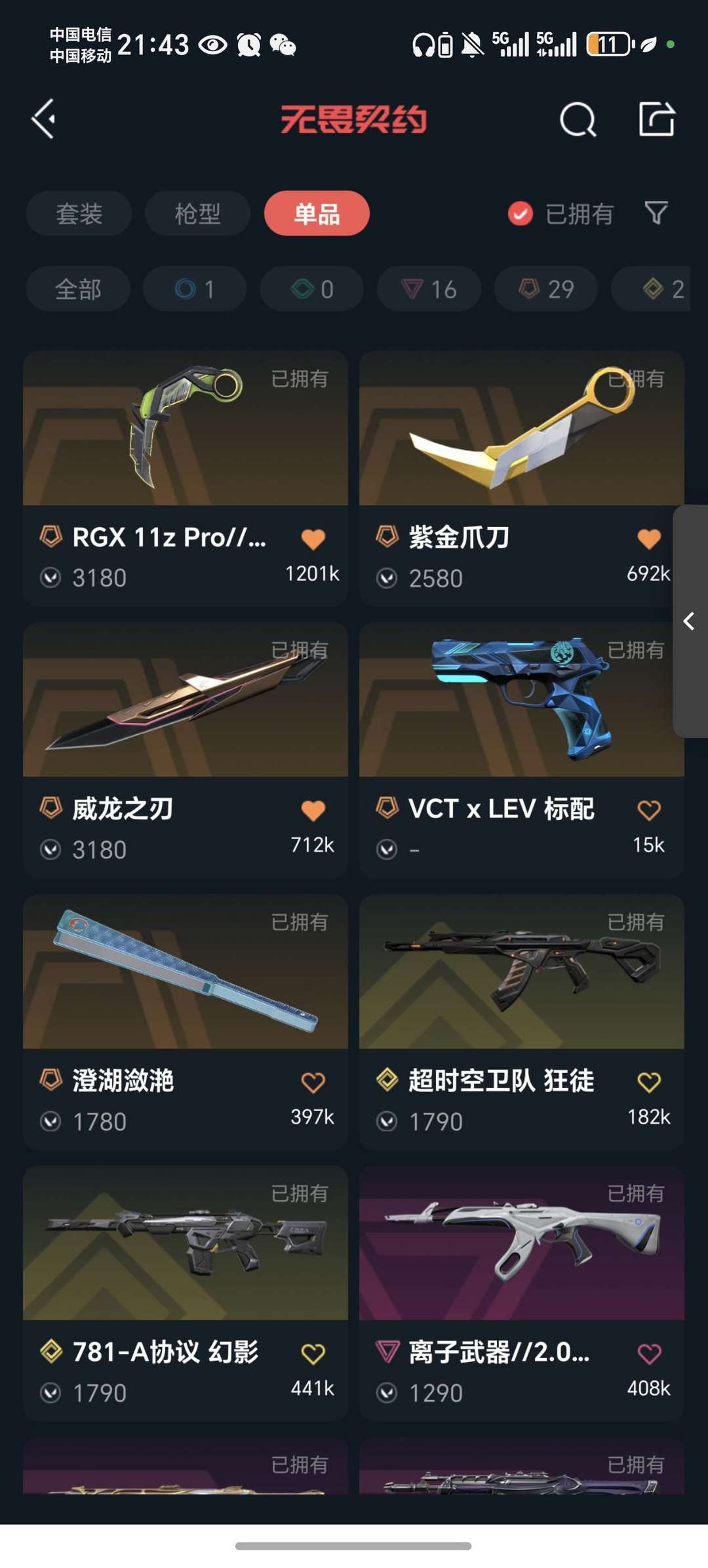Filter by the rarity chip showing 29

[x=545, y=289]
